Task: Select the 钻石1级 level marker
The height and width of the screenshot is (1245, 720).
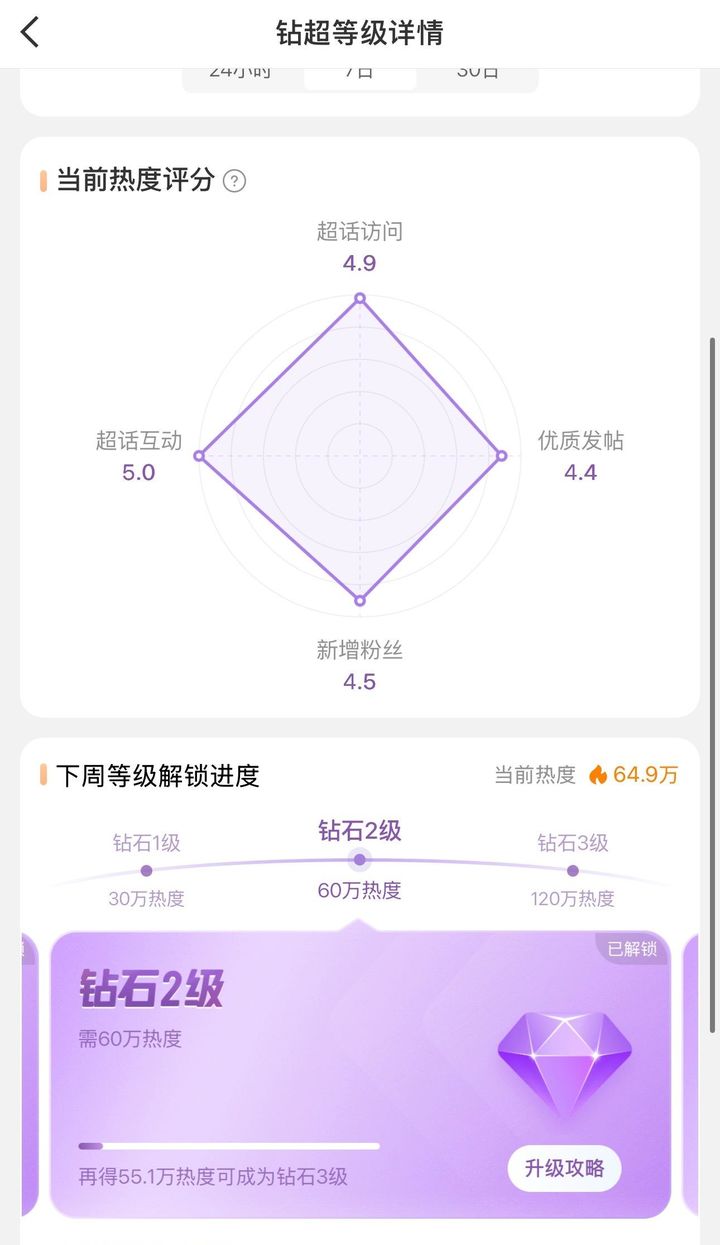Action: click(x=147, y=869)
